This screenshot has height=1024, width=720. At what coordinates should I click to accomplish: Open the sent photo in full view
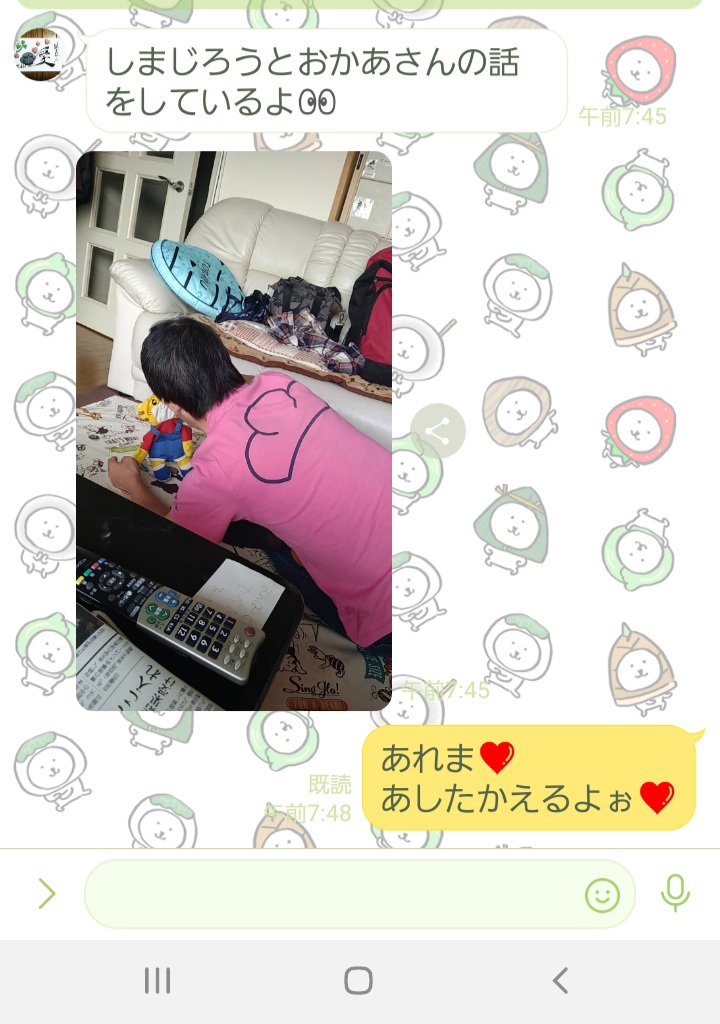pos(234,430)
